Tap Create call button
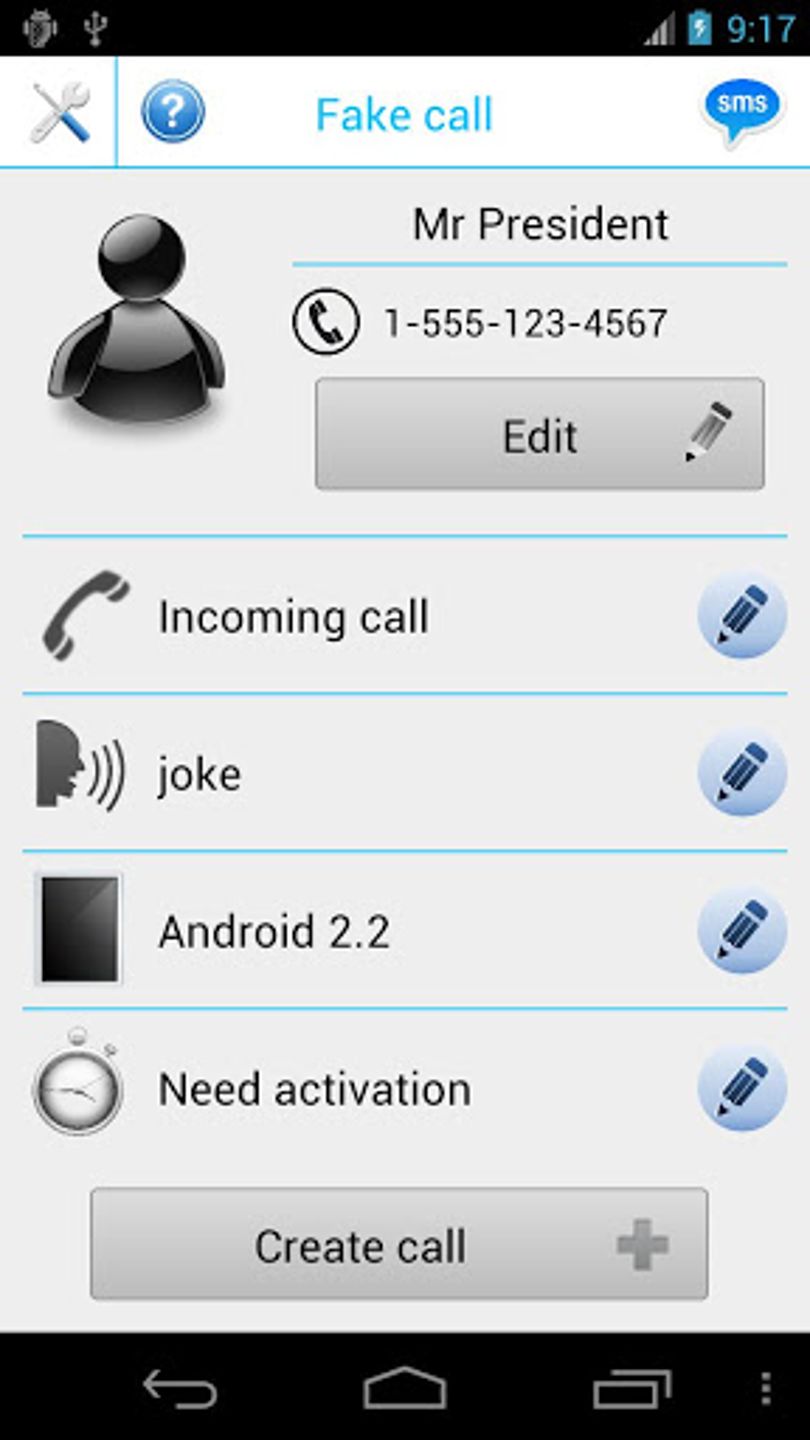Viewport: 810px width, 1440px height. point(399,1244)
